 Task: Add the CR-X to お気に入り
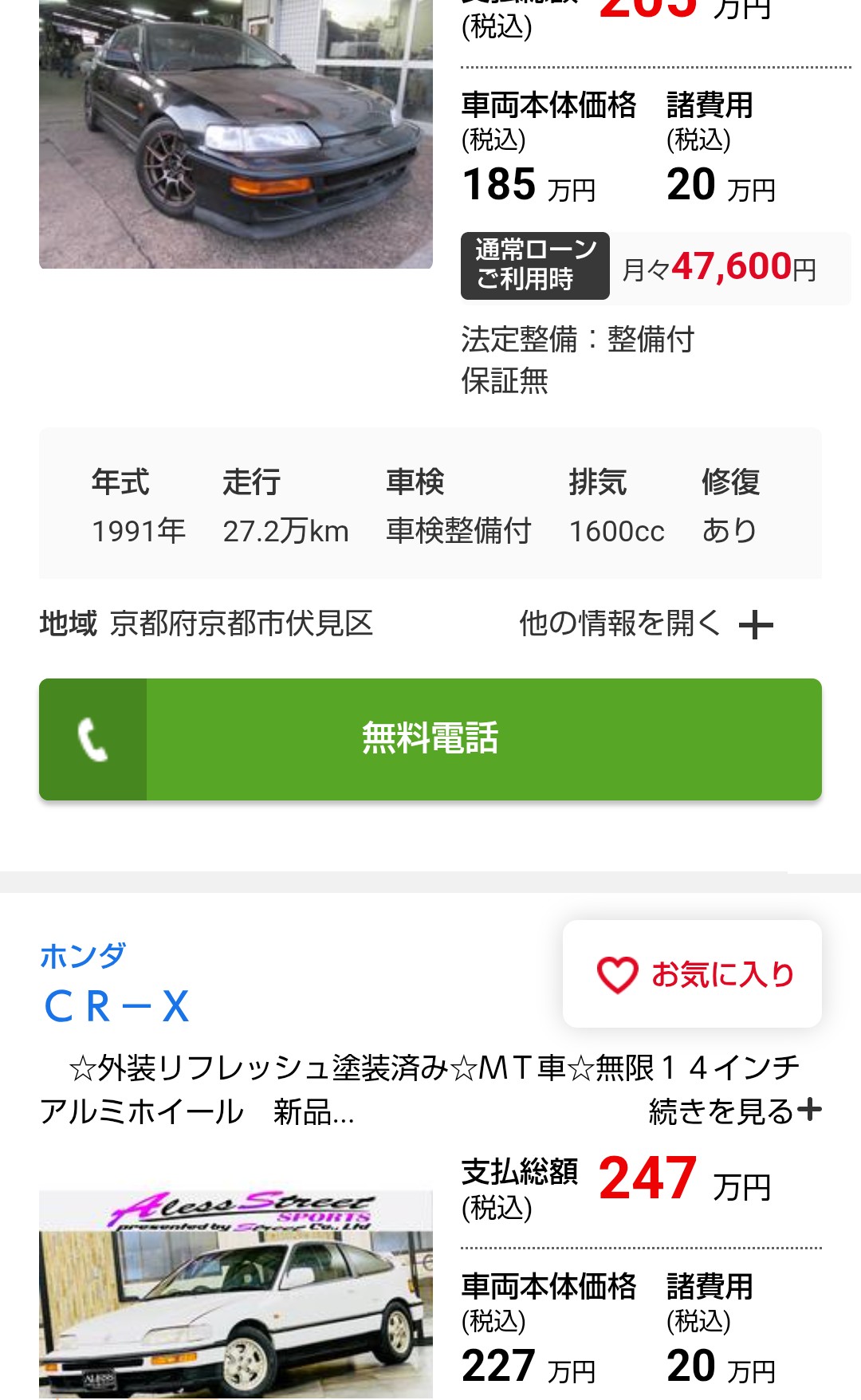[x=692, y=974]
